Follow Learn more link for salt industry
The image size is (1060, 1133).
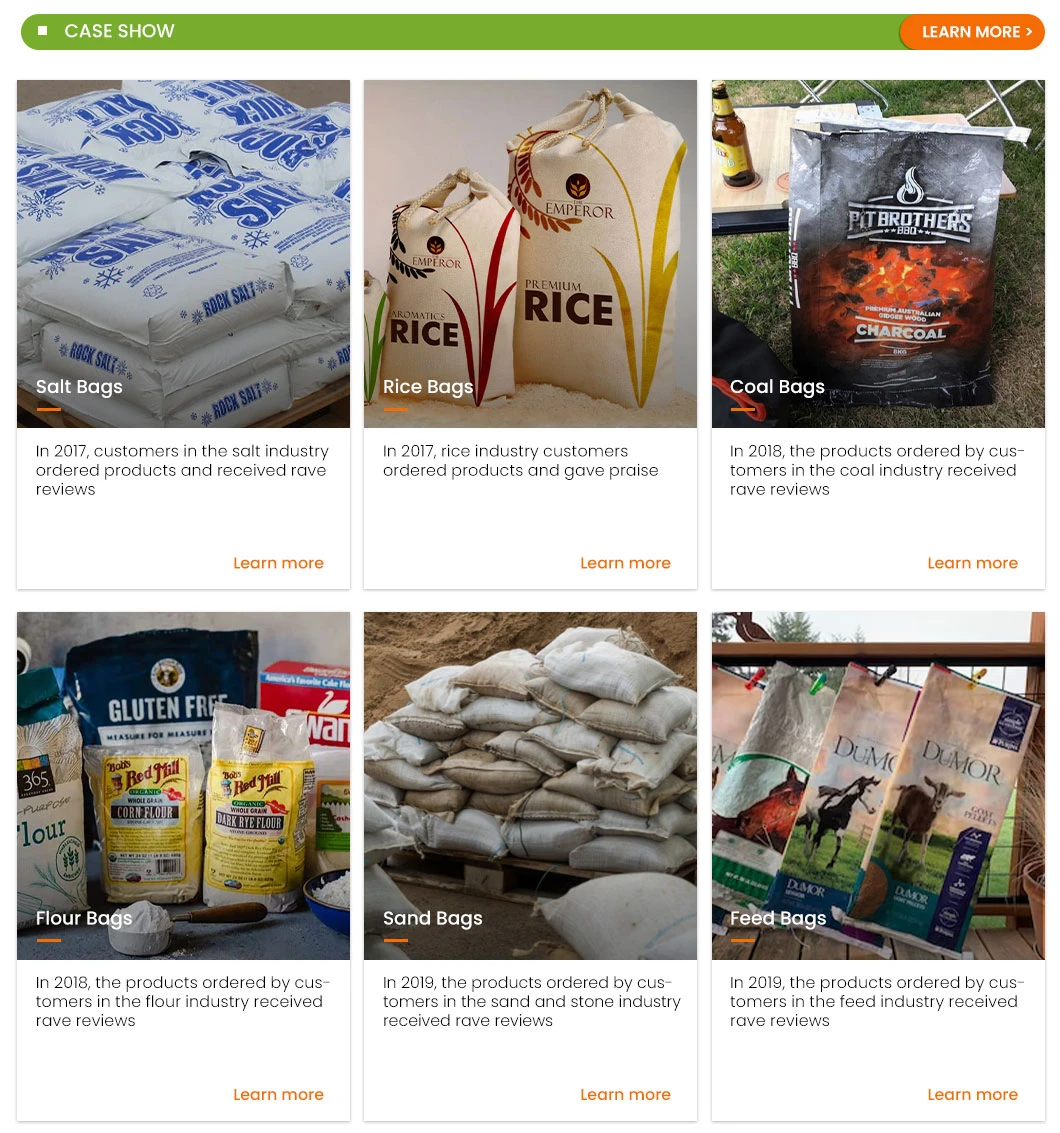click(278, 563)
